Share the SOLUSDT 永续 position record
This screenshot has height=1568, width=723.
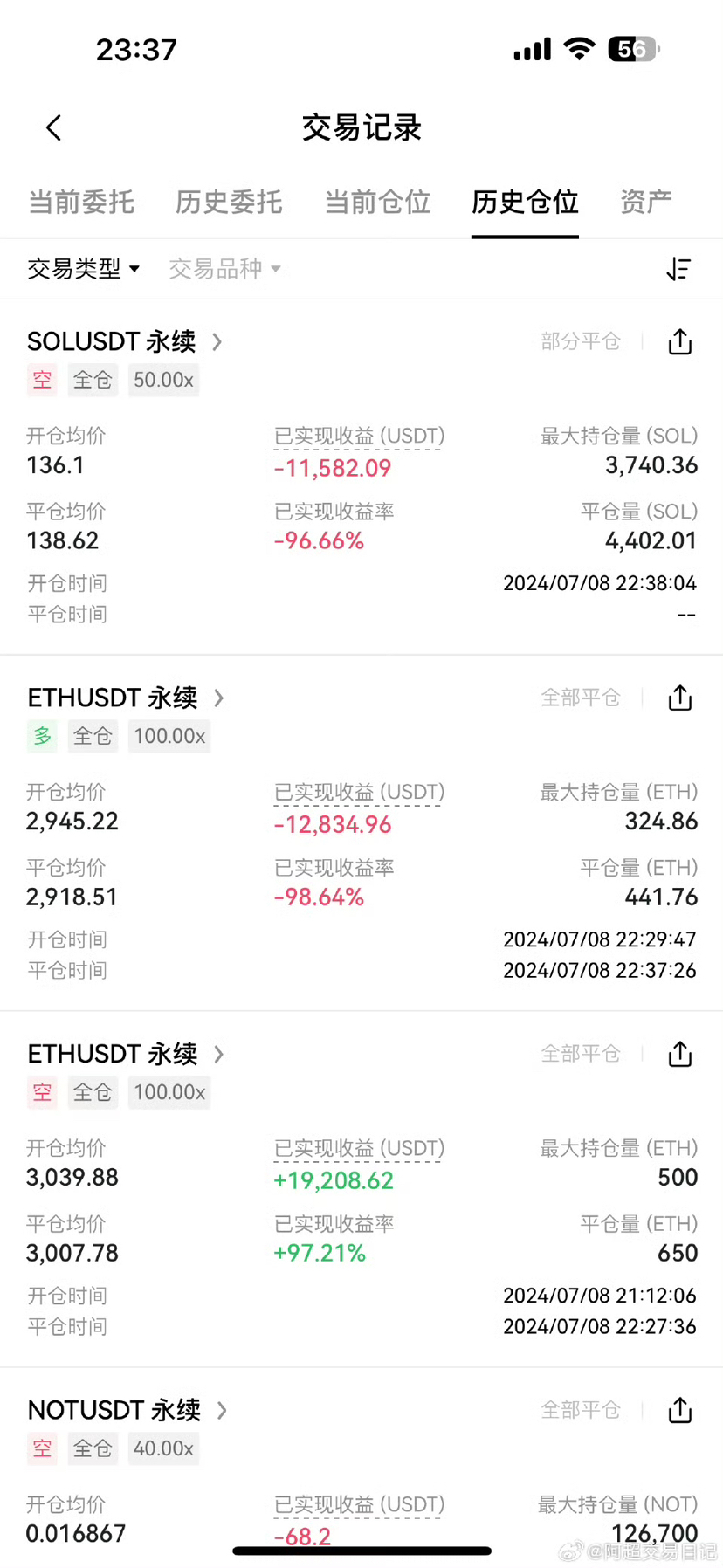680,342
